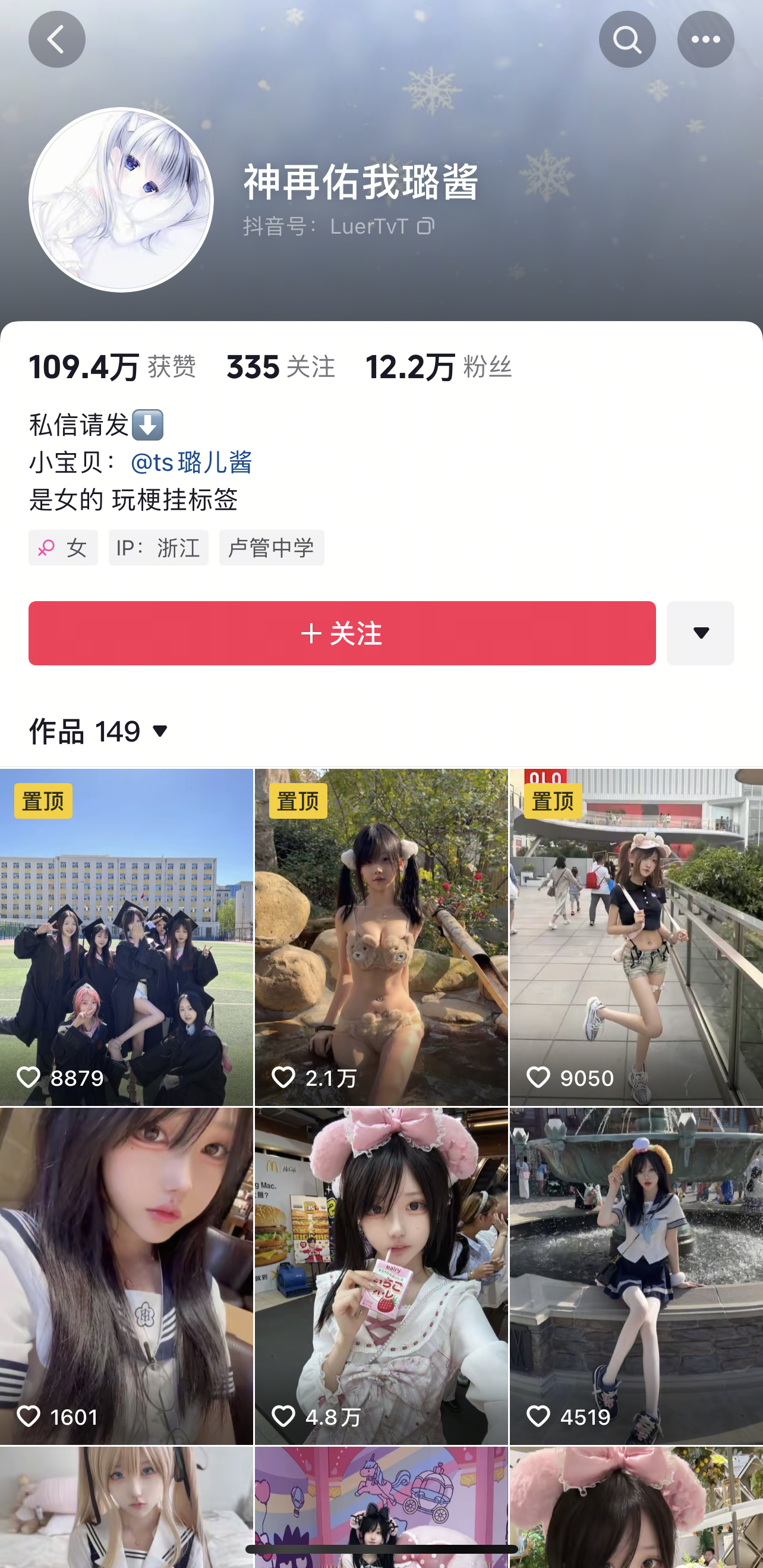Image resolution: width=763 pixels, height=1568 pixels.
Task: Copy the Douyin ID LuerTvT
Action: pyautogui.click(x=425, y=227)
